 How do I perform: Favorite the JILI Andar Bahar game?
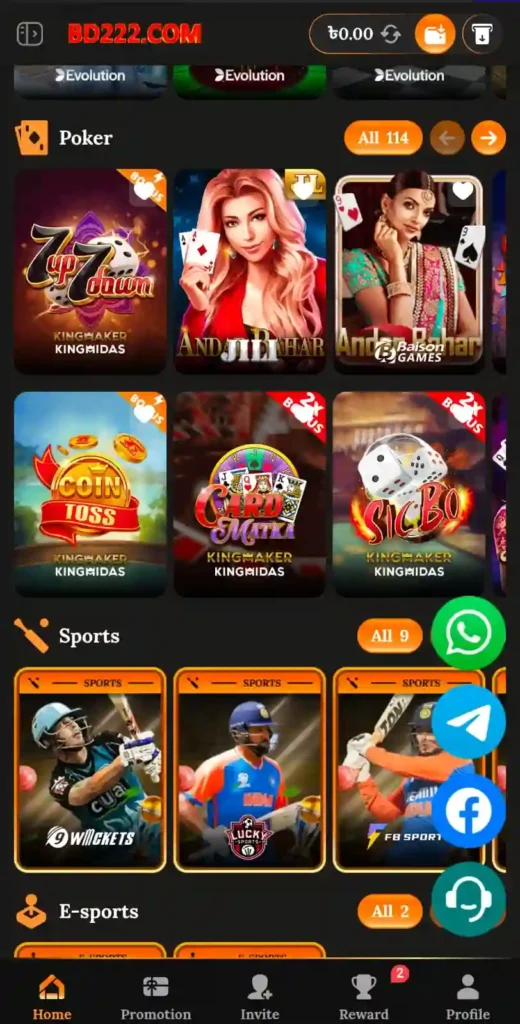[x=303, y=190]
